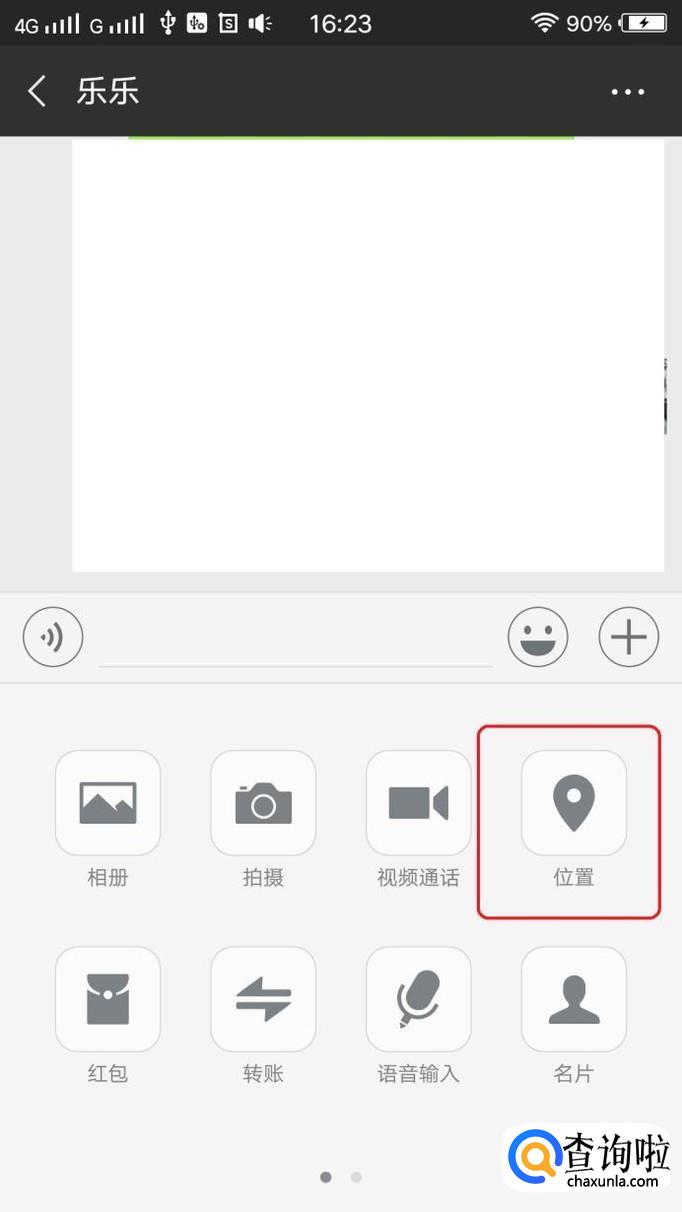
Task: Go back from the 乐乐 chat
Action: point(37,92)
